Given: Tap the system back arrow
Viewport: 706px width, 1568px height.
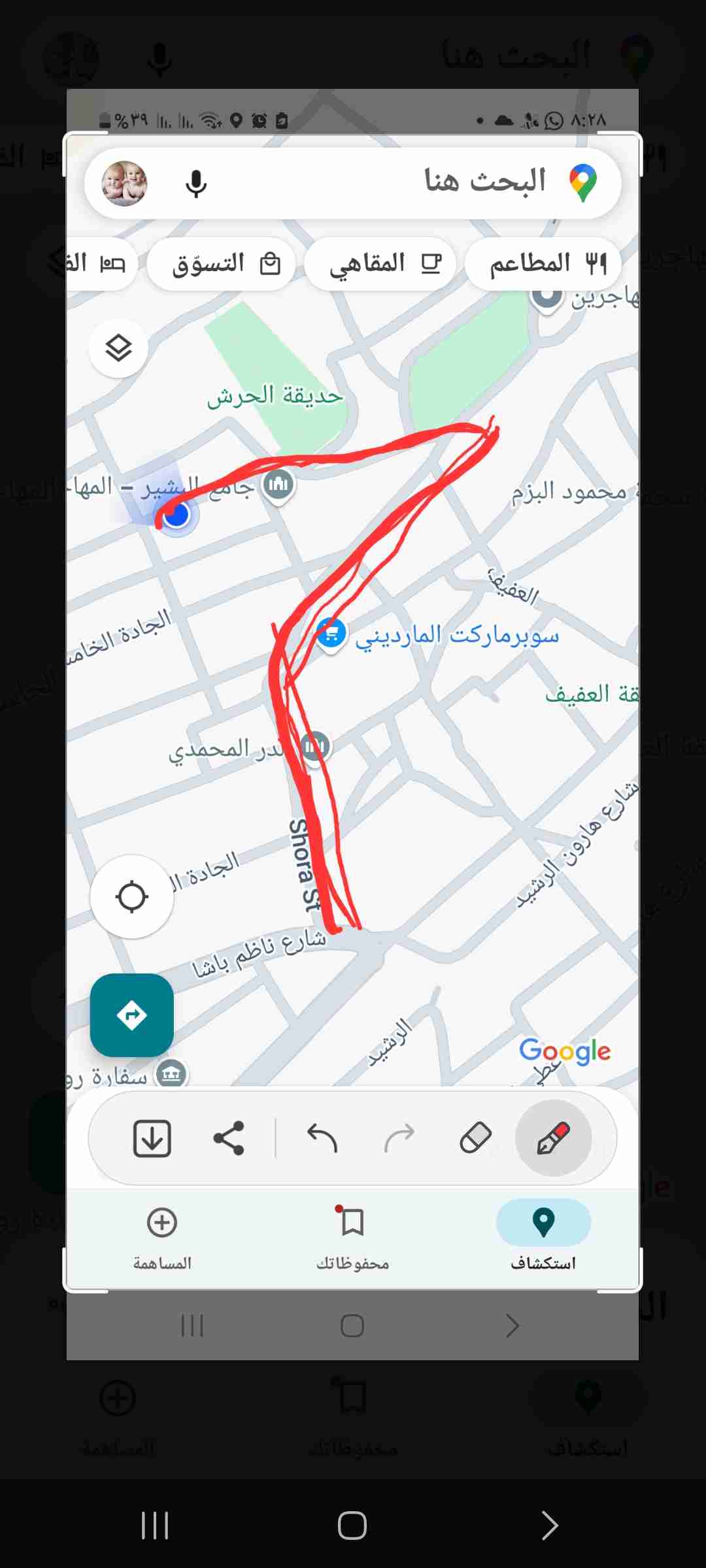Looking at the screenshot, I should click(549, 1526).
